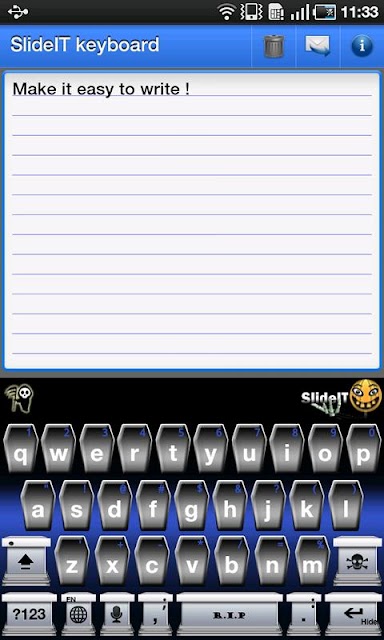Tap the R.I.P space bar
The image size is (384, 640).
pyautogui.click(x=229, y=614)
